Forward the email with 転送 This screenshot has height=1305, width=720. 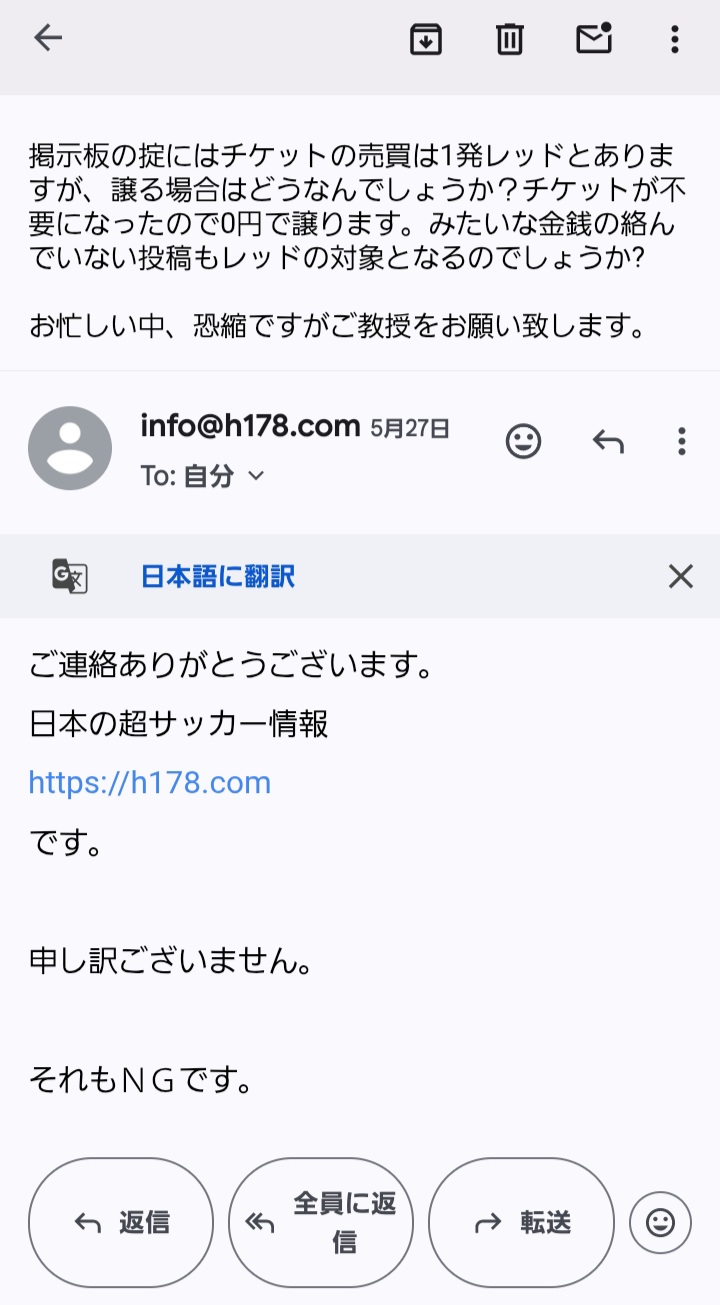(521, 1222)
